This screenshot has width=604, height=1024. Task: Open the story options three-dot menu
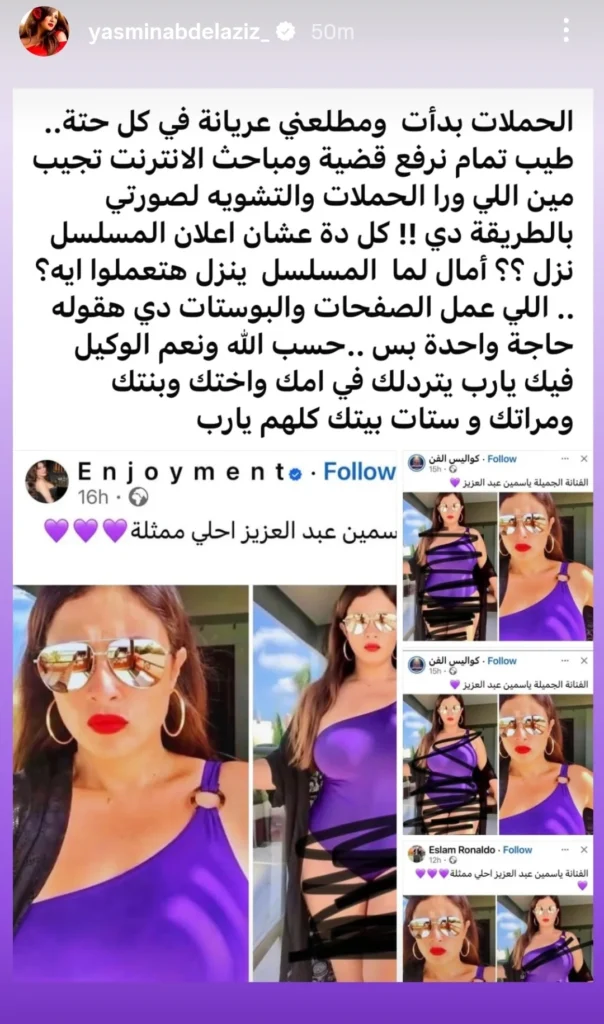[x=567, y=31]
